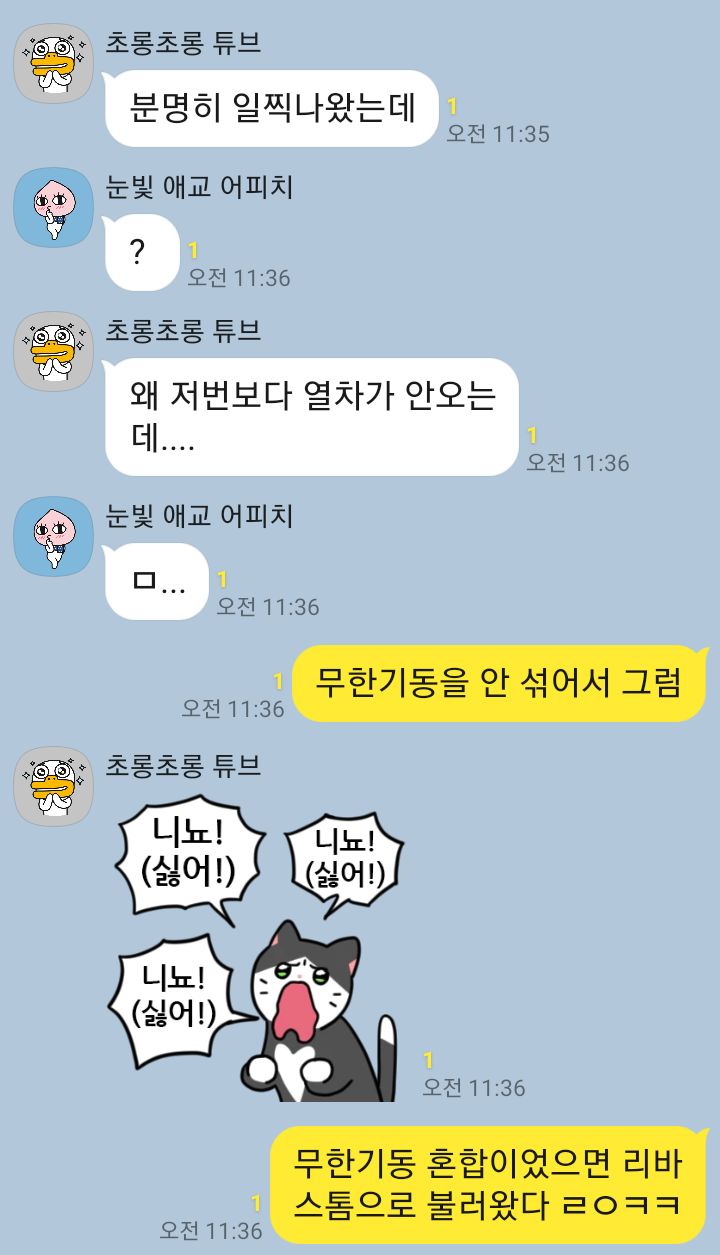Tap 초롱초롱 튜브 avatar beside '왜 저번보다 열차가' message
Screen dimensions: 720x1255
click(53, 351)
